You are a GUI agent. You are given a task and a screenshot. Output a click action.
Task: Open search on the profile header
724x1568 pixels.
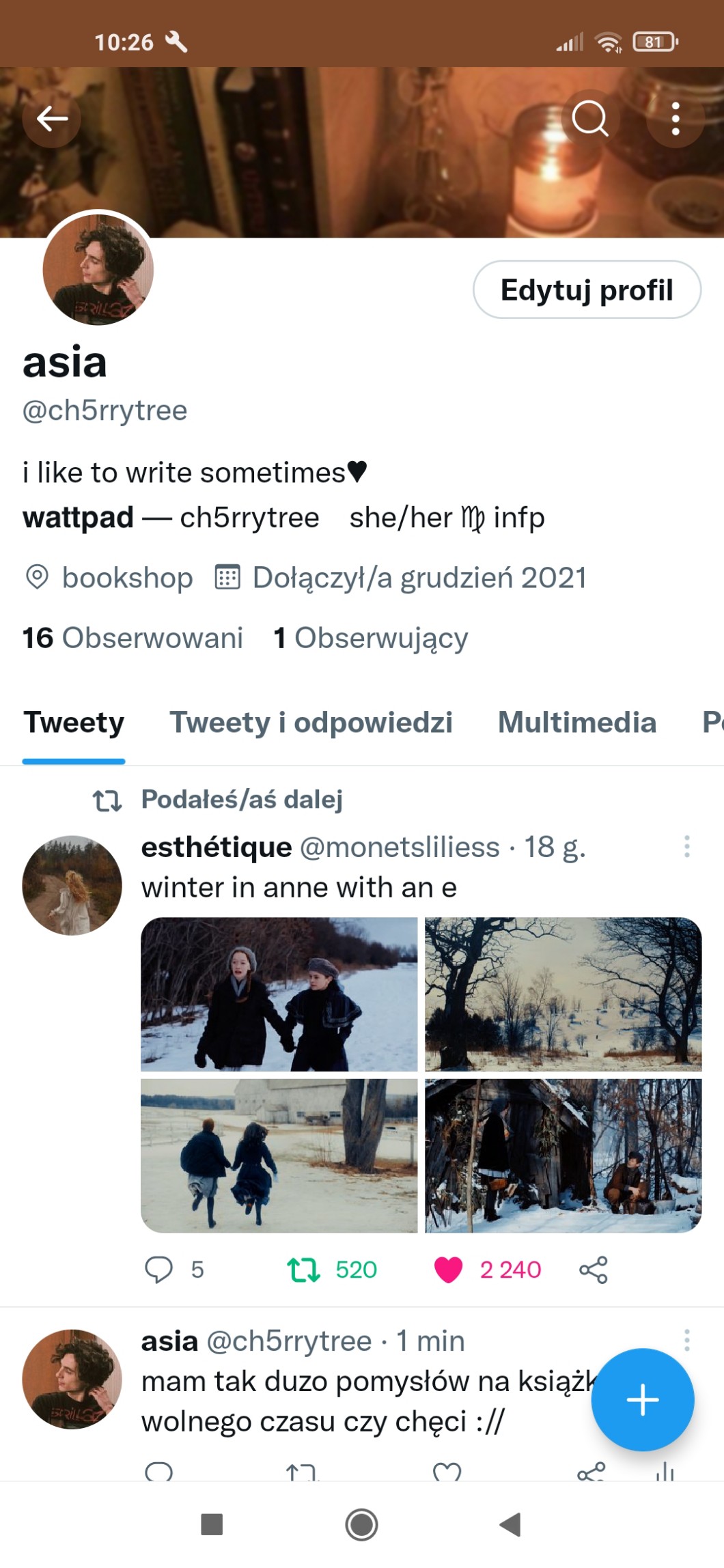click(x=590, y=119)
